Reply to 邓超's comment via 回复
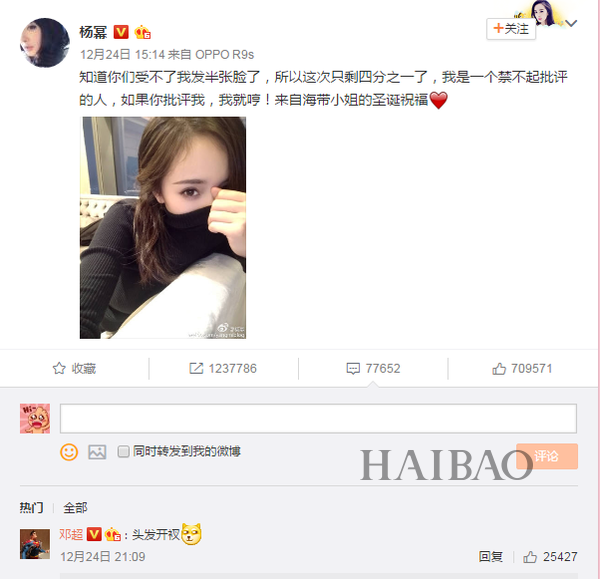The height and width of the screenshot is (579, 600). pos(490,556)
